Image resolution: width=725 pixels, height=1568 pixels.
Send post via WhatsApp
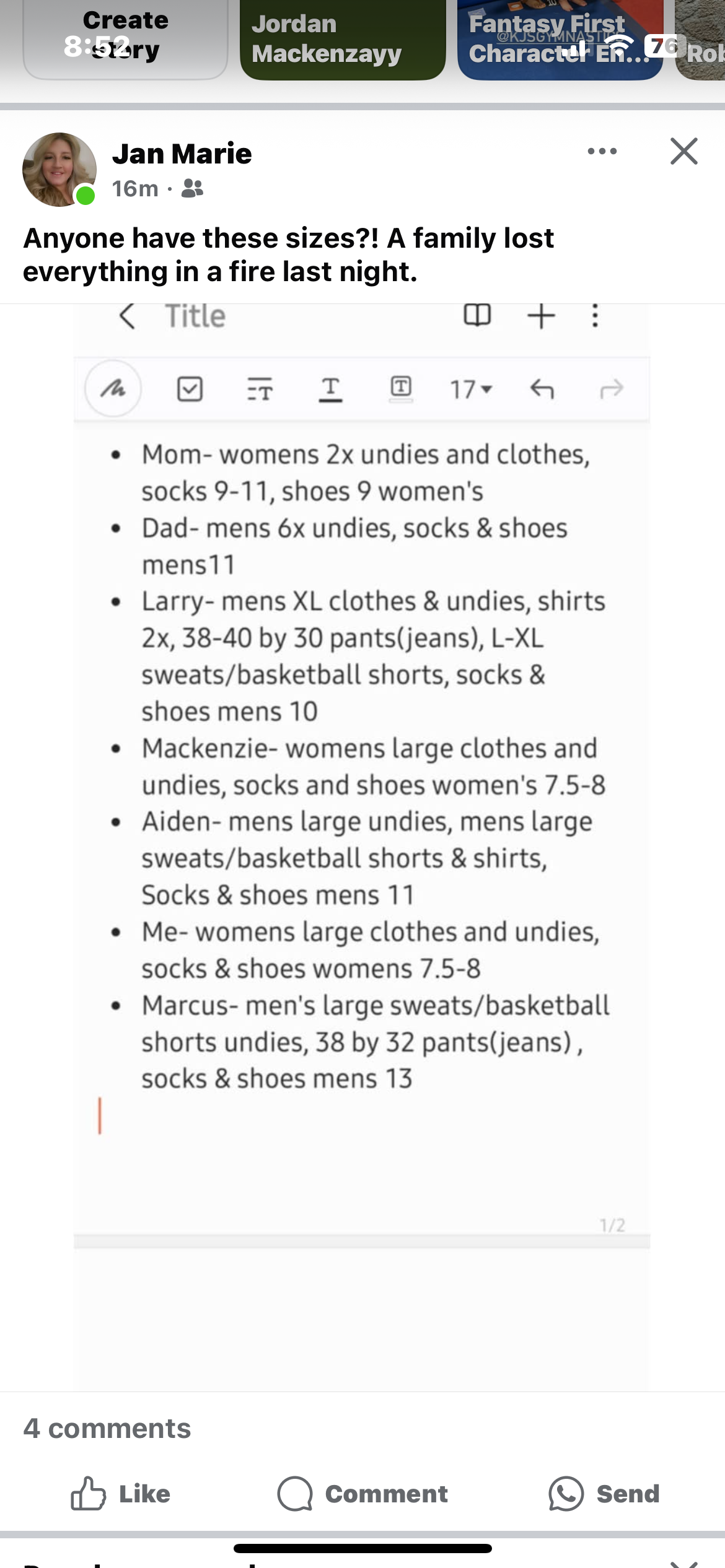(604, 1494)
